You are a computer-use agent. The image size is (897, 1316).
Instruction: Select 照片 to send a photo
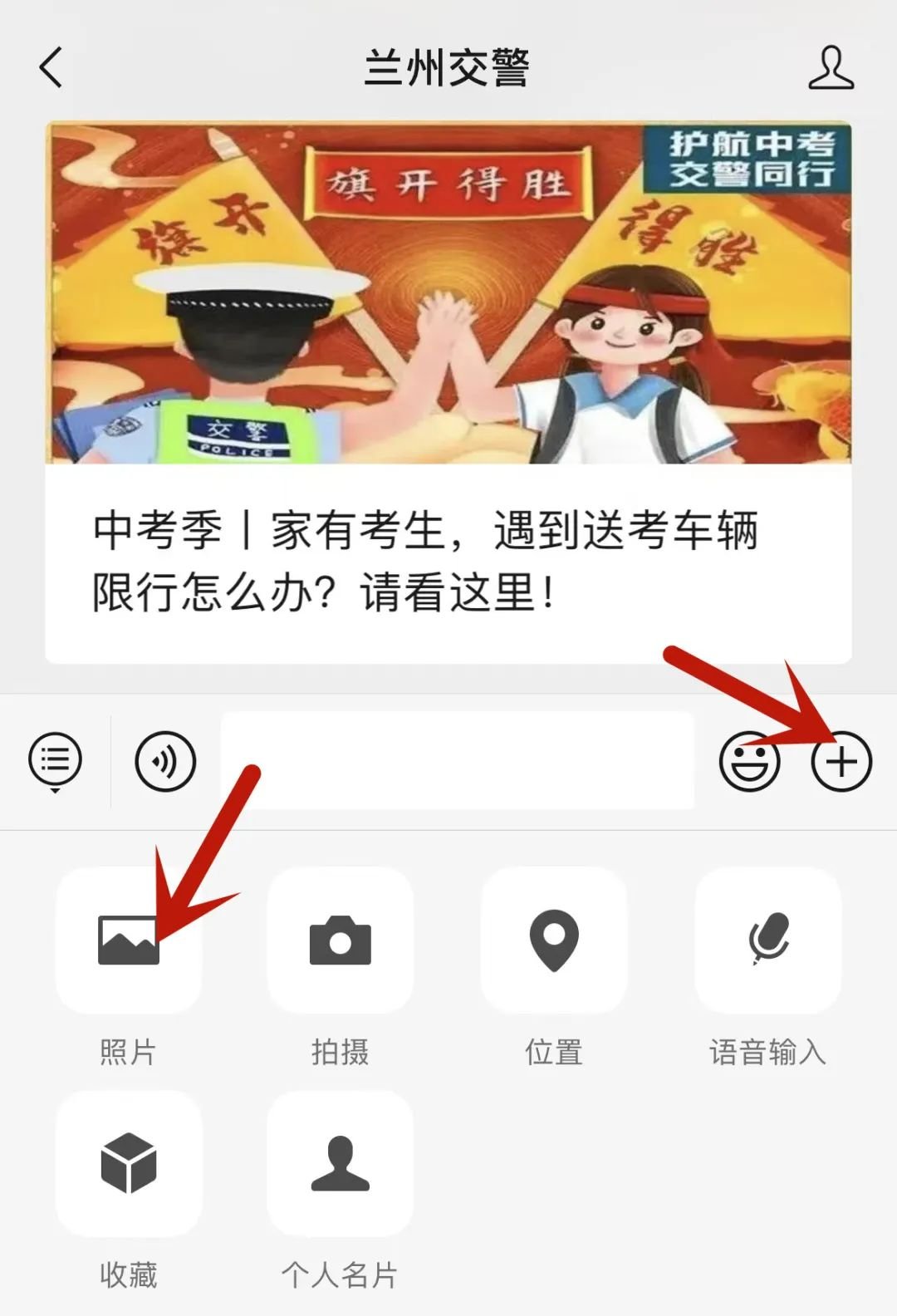pyautogui.click(x=129, y=940)
